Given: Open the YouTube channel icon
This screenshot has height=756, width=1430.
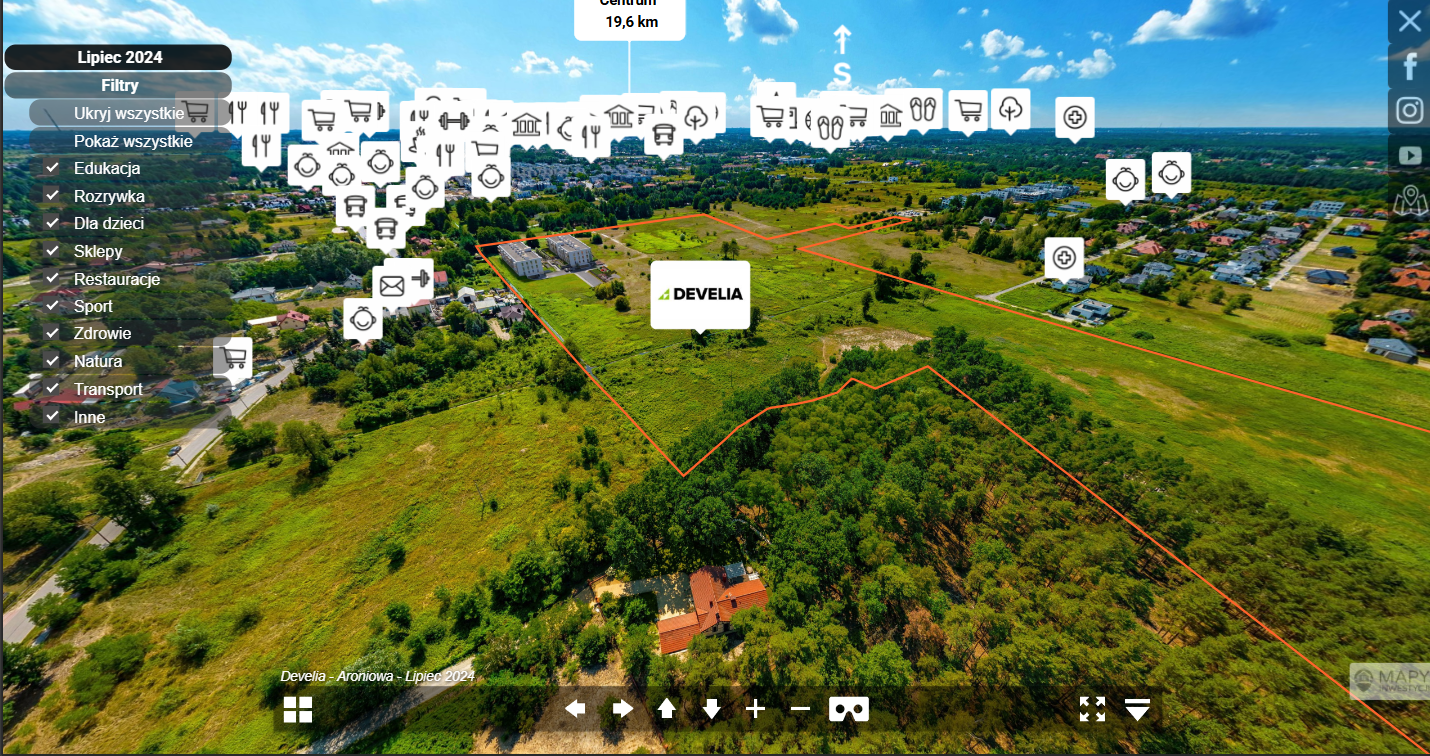Looking at the screenshot, I should coord(1410,155).
